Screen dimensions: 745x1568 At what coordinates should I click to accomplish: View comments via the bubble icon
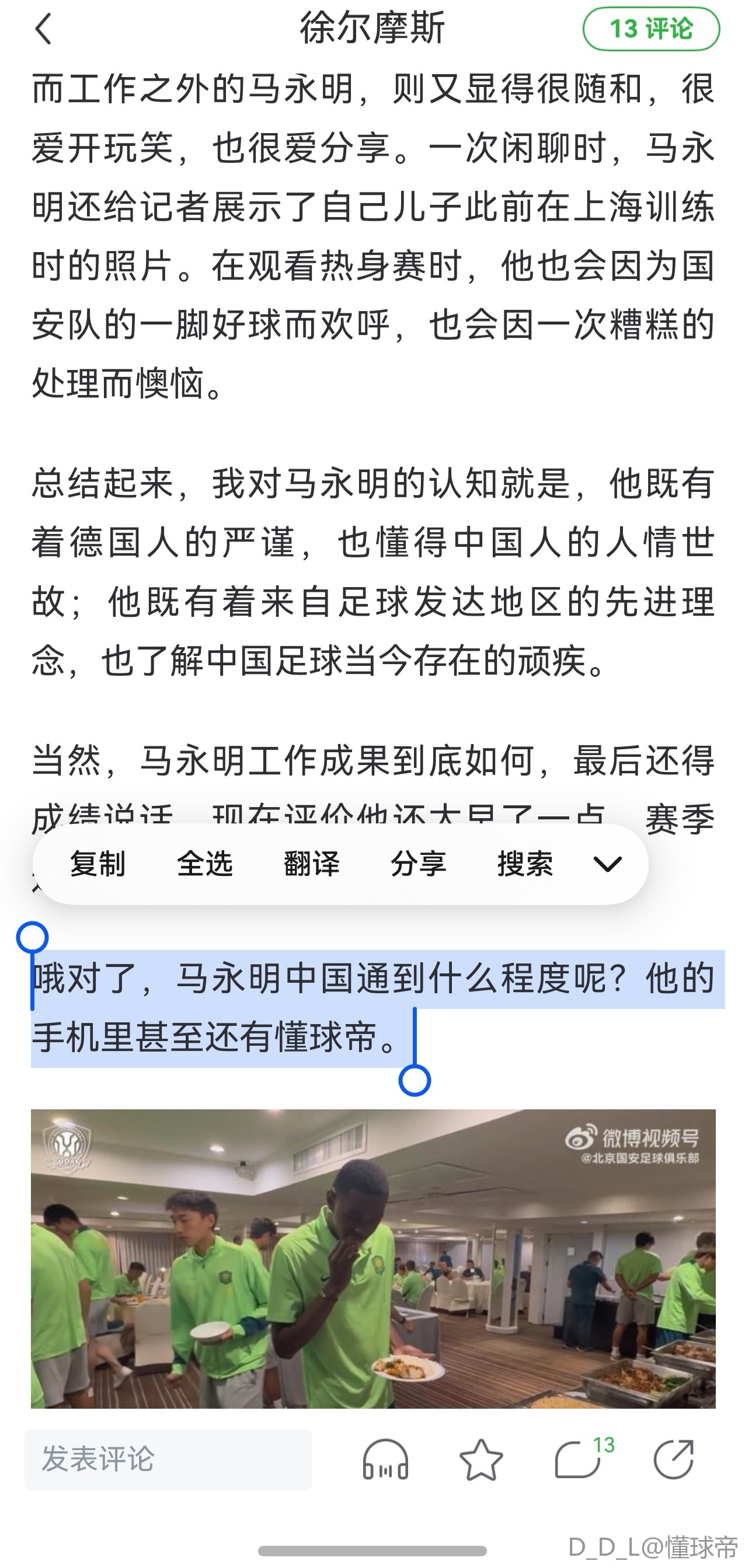click(579, 1459)
